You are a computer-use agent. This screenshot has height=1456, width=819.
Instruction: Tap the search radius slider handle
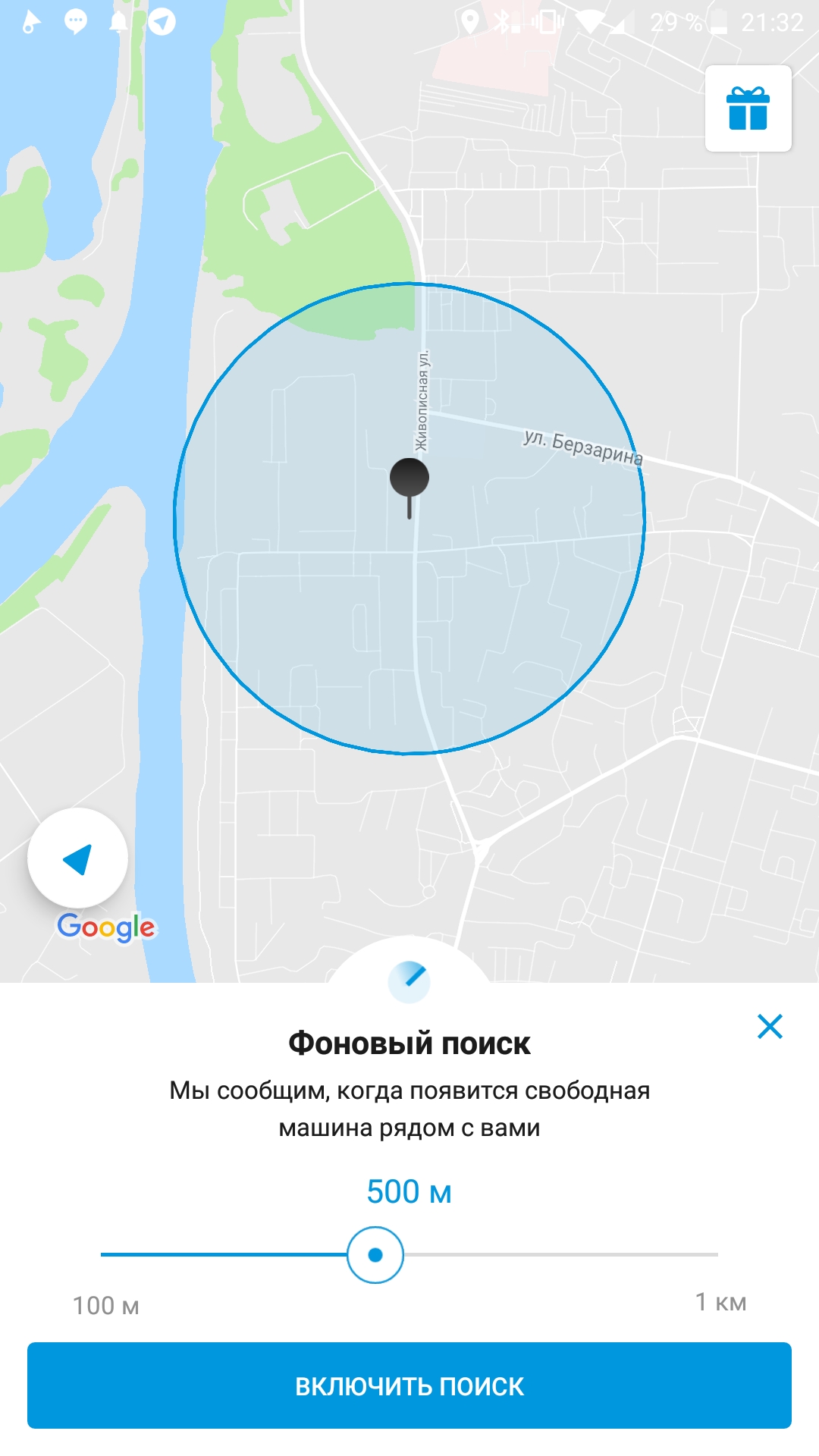click(x=375, y=1255)
